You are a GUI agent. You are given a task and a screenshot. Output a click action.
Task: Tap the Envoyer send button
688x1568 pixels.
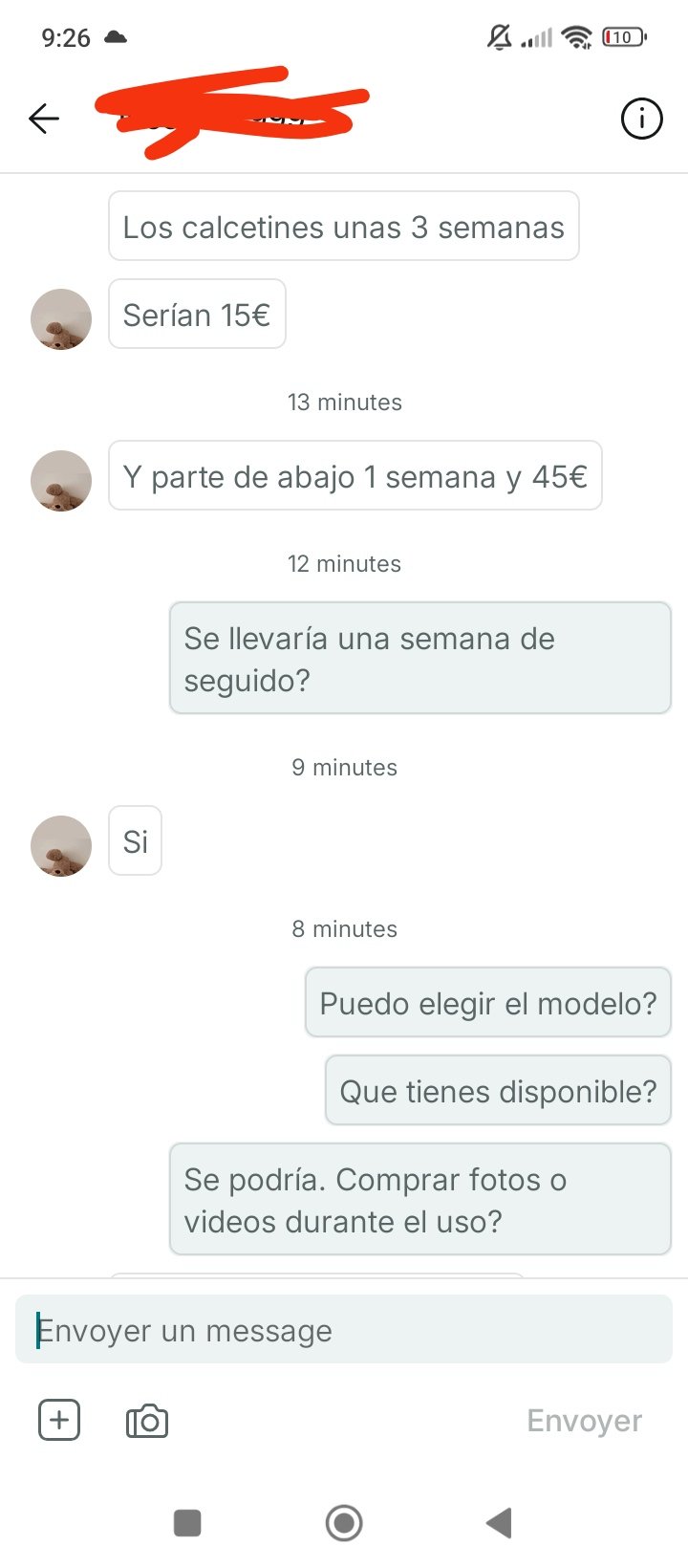584,1421
